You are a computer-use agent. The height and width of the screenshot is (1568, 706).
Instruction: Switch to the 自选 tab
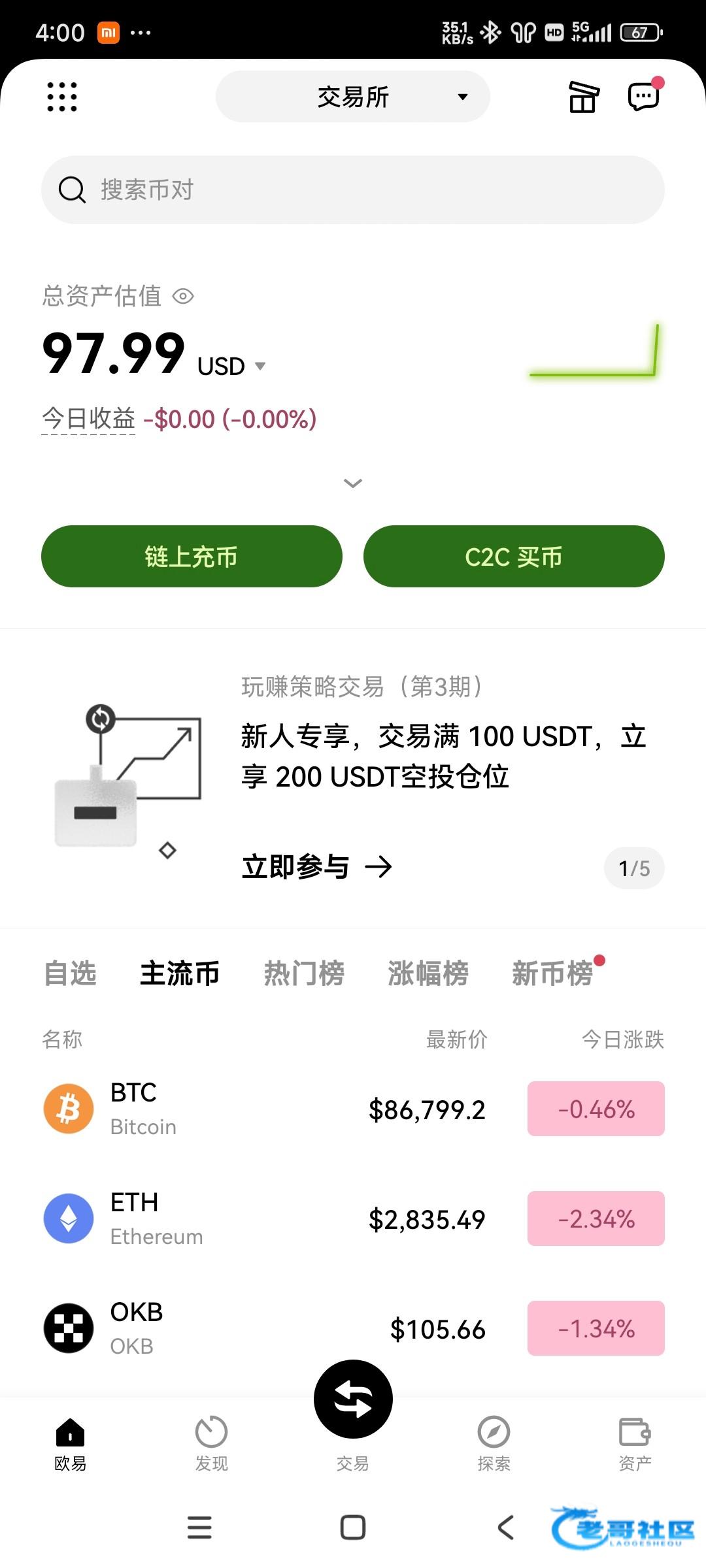click(x=70, y=973)
